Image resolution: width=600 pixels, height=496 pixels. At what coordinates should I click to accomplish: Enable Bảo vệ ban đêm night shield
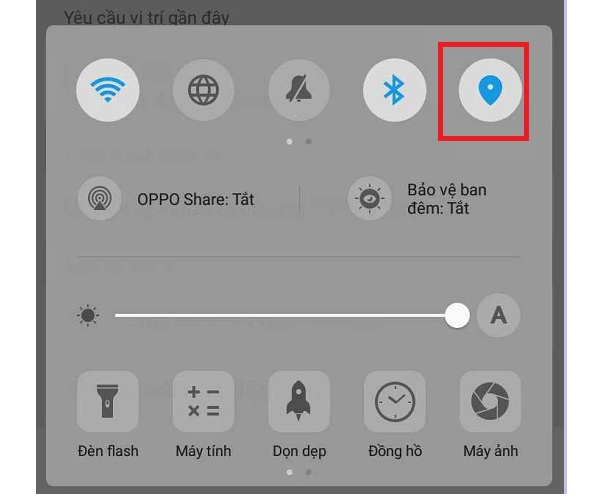point(369,198)
